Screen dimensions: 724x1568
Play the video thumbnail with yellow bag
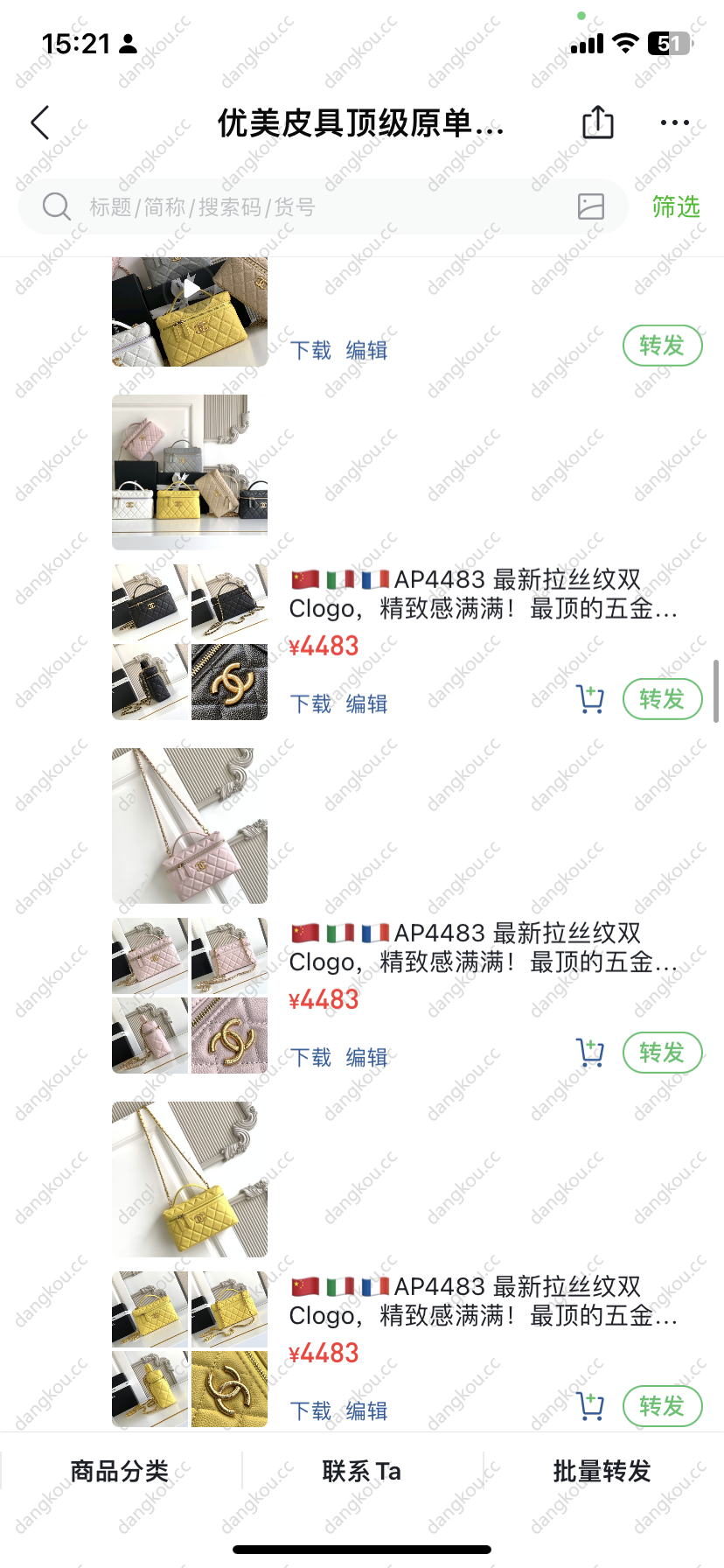pyautogui.click(x=190, y=311)
